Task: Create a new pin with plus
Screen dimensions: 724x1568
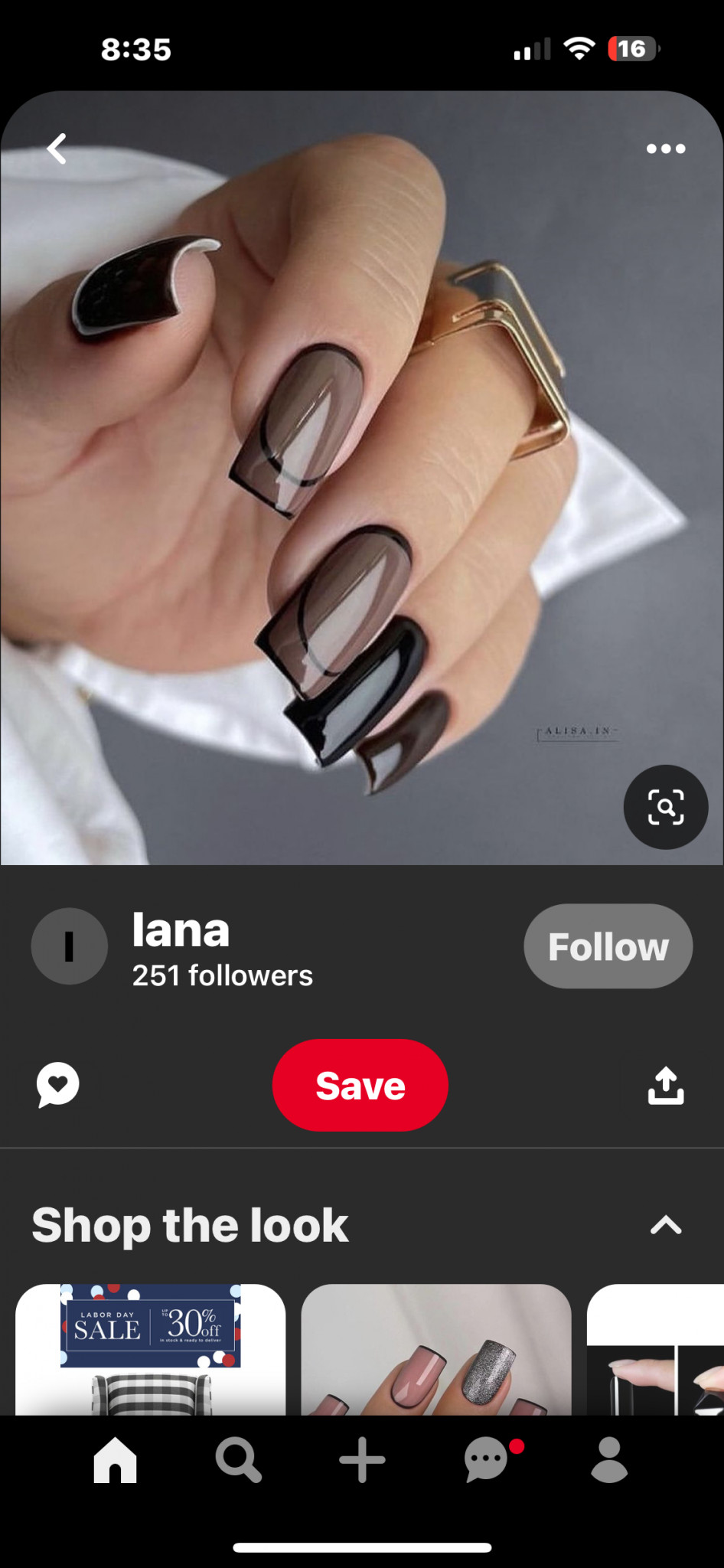Action: 362,1460
